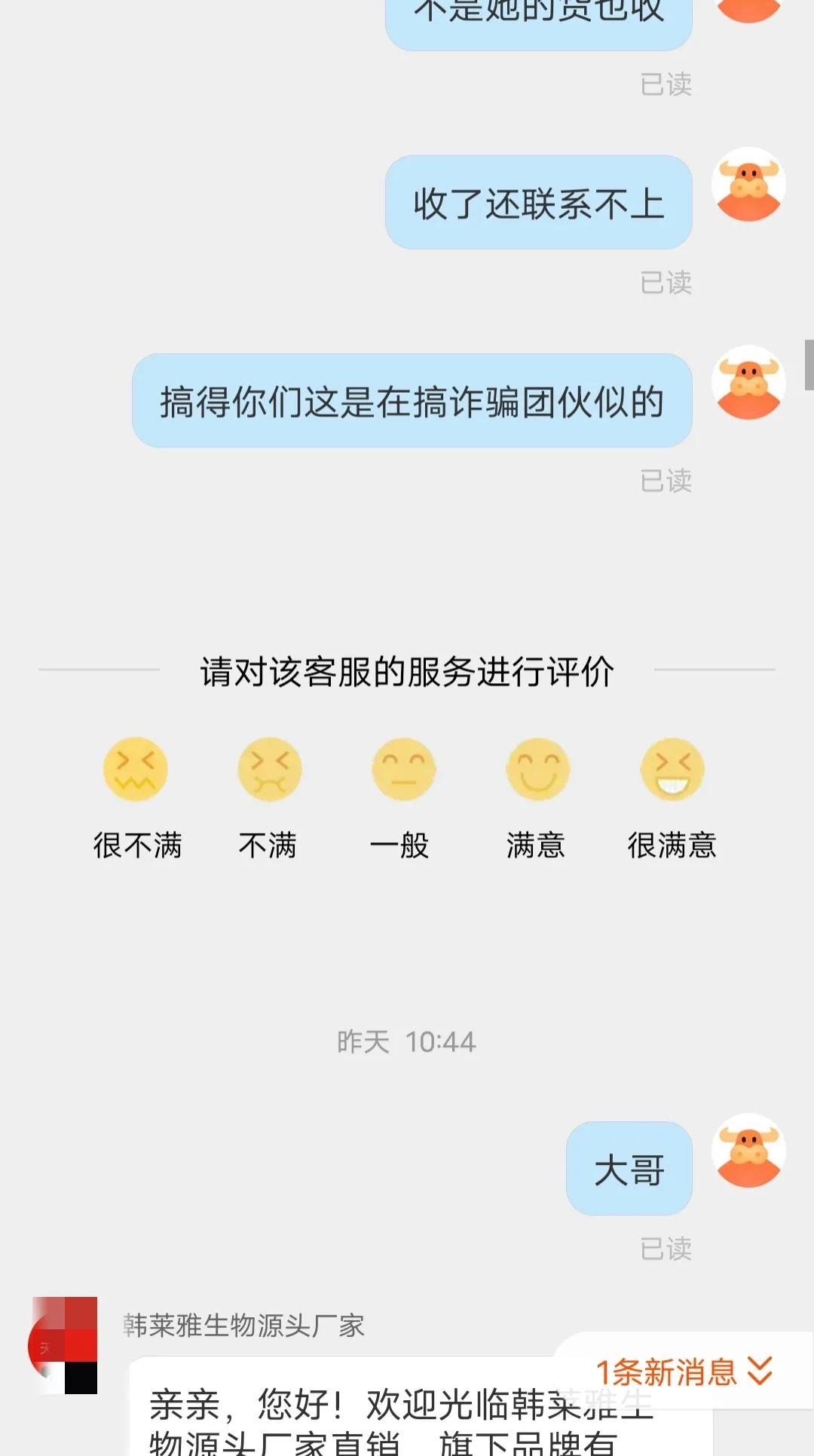
Task: Choose 很不满 as your service rating
Action: [x=137, y=768]
